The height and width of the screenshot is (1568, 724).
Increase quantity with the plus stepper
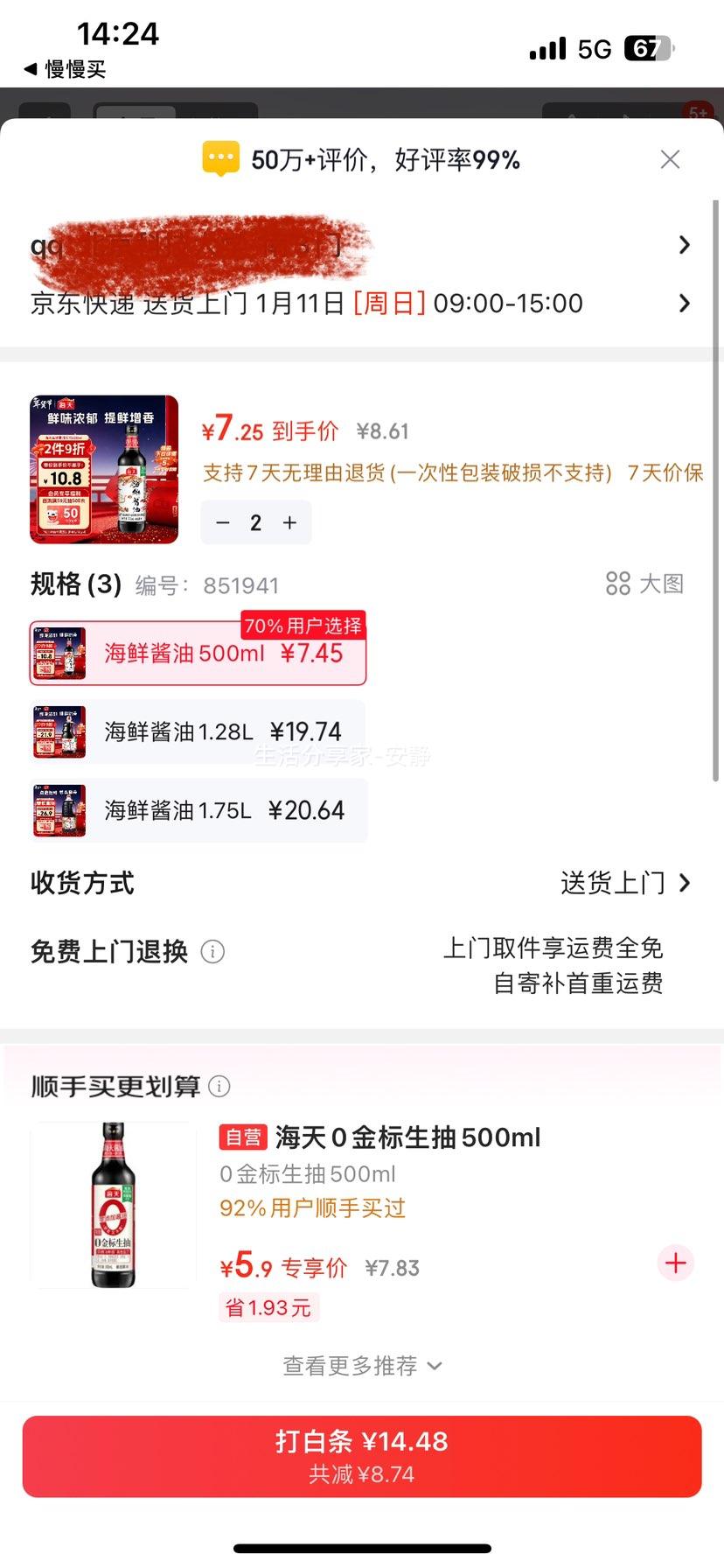pyautogui.click(x=289, y=522)
